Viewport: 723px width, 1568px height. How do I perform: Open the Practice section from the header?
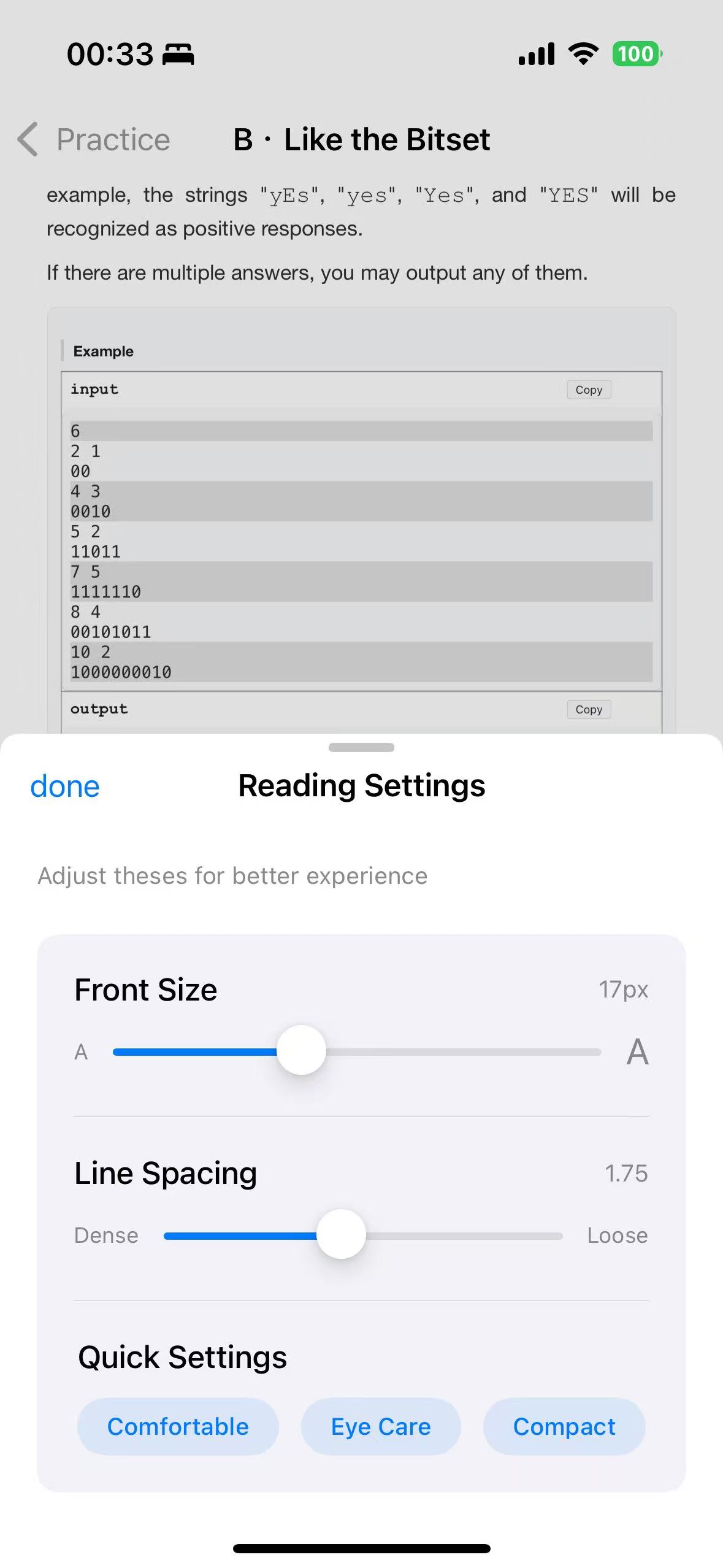pos(113,139)
